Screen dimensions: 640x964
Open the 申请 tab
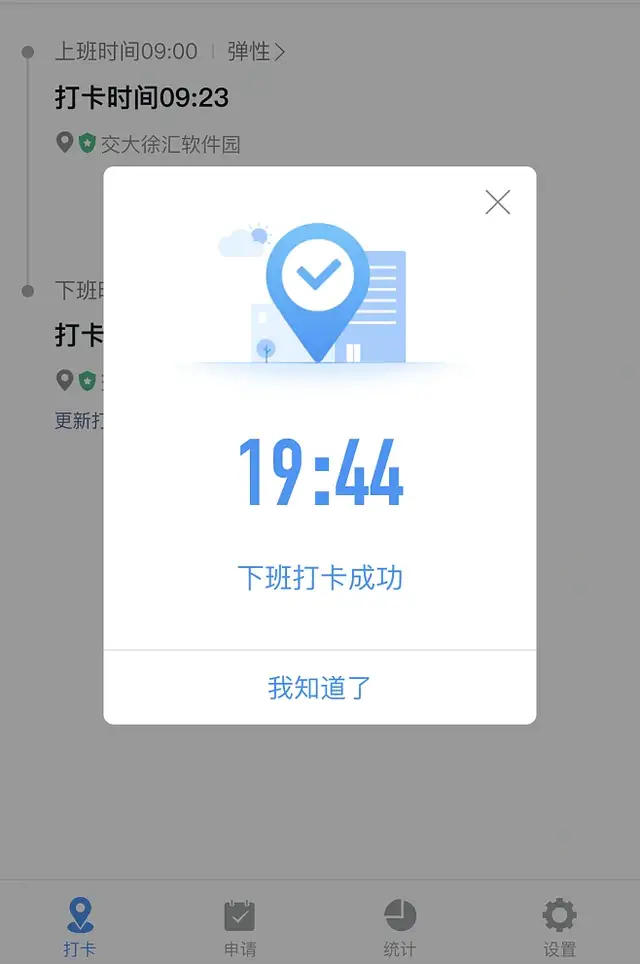point(240,926)
